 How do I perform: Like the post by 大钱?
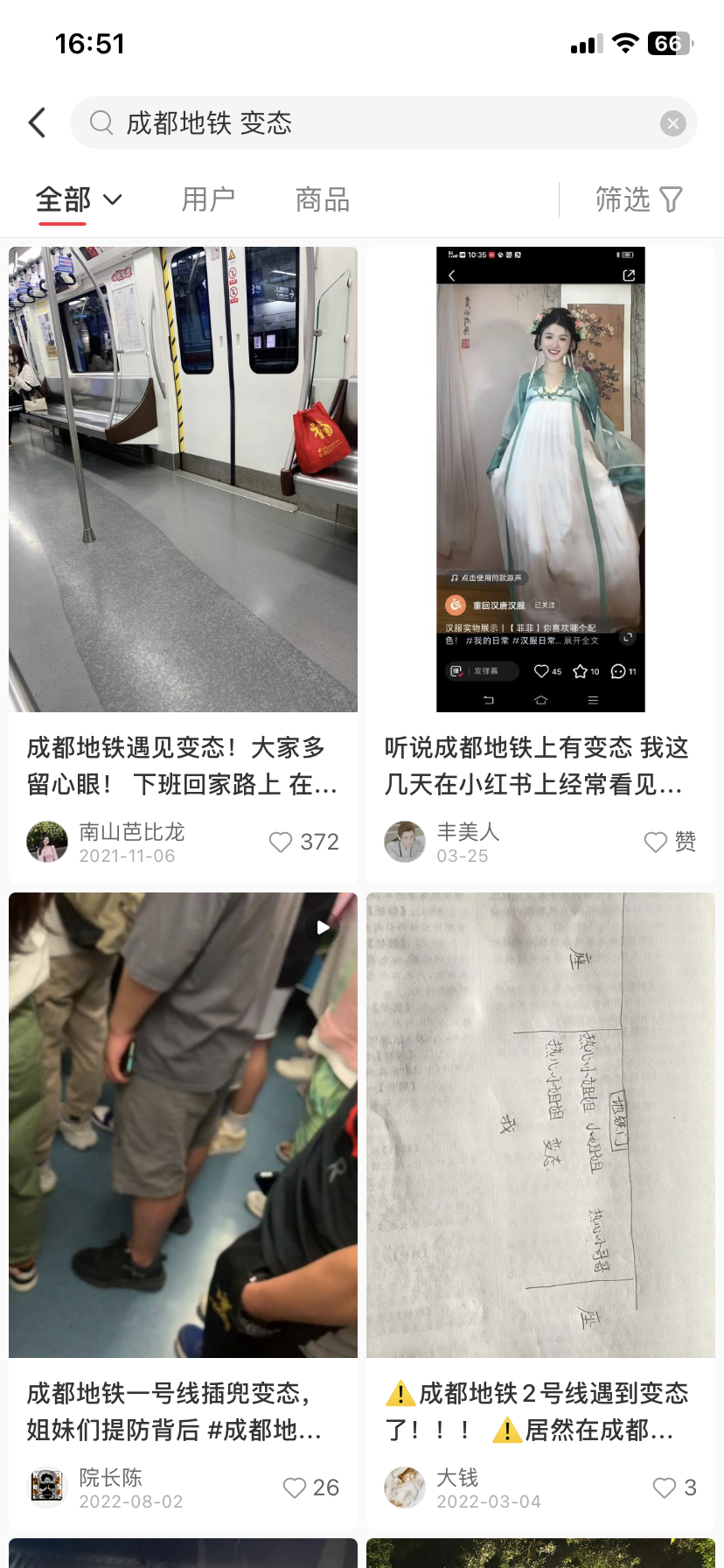tap(665, 1487)
